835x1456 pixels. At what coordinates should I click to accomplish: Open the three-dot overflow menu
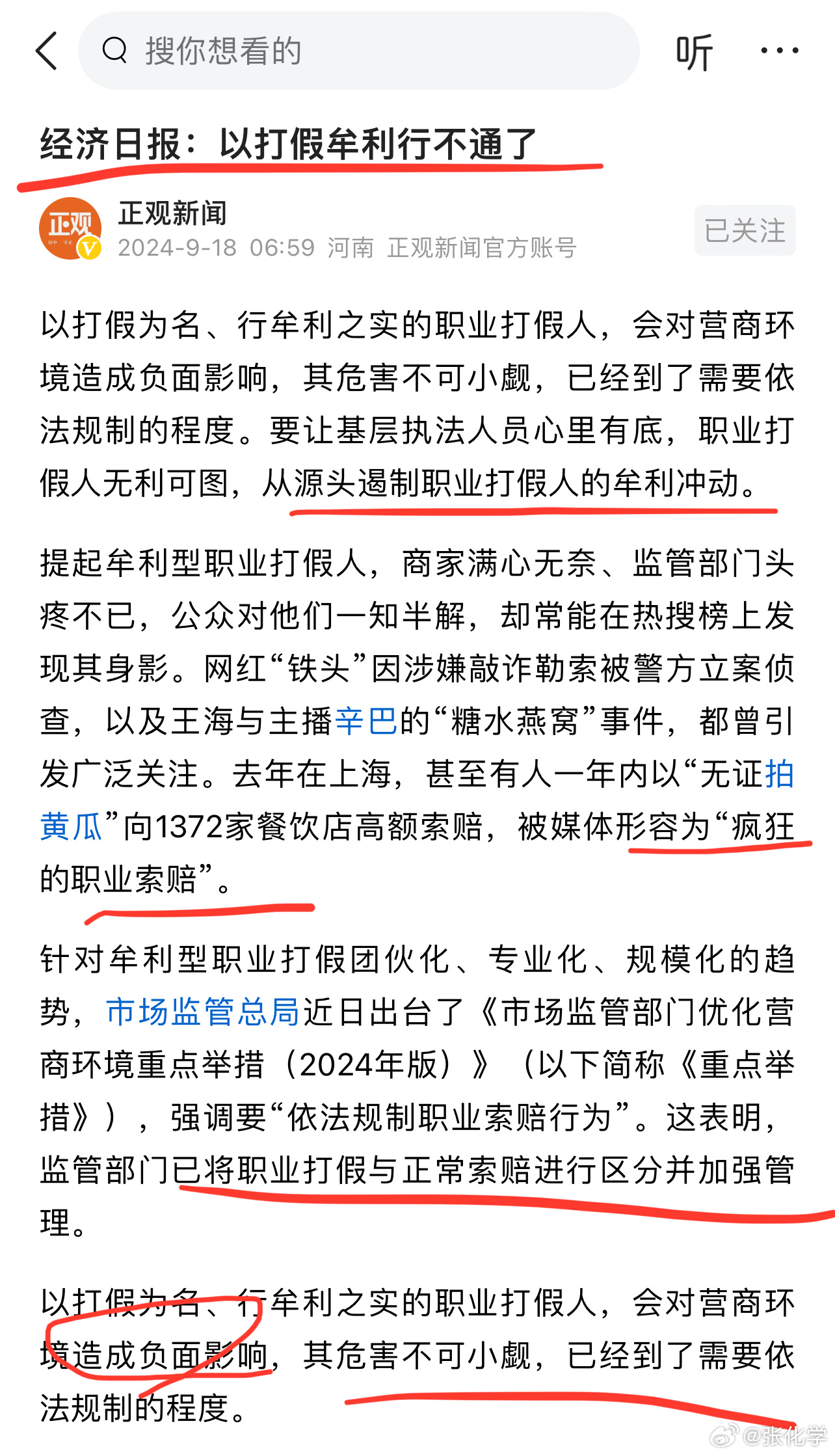click(779, 51)
